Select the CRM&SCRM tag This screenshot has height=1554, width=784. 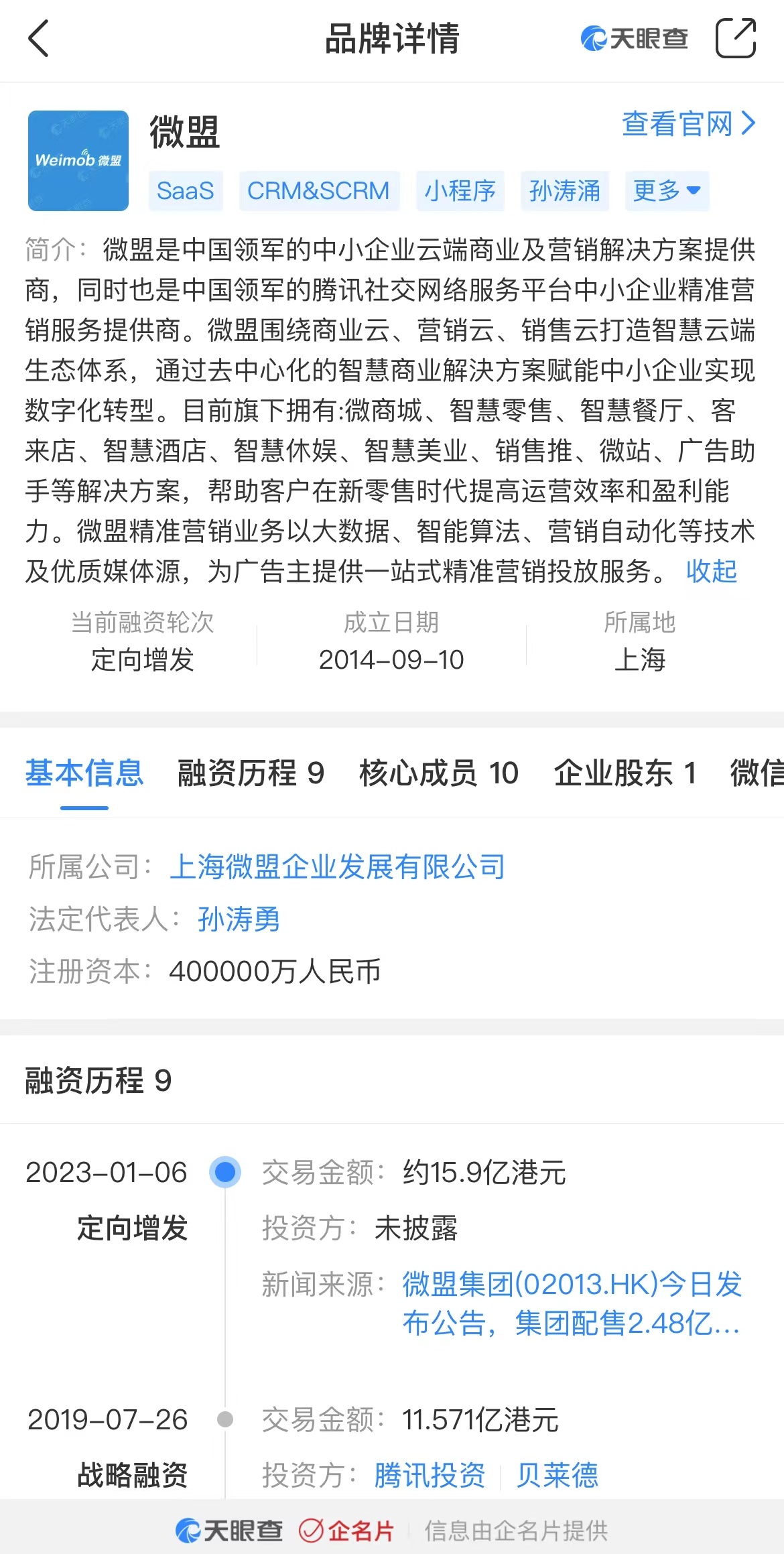(319, 191)
